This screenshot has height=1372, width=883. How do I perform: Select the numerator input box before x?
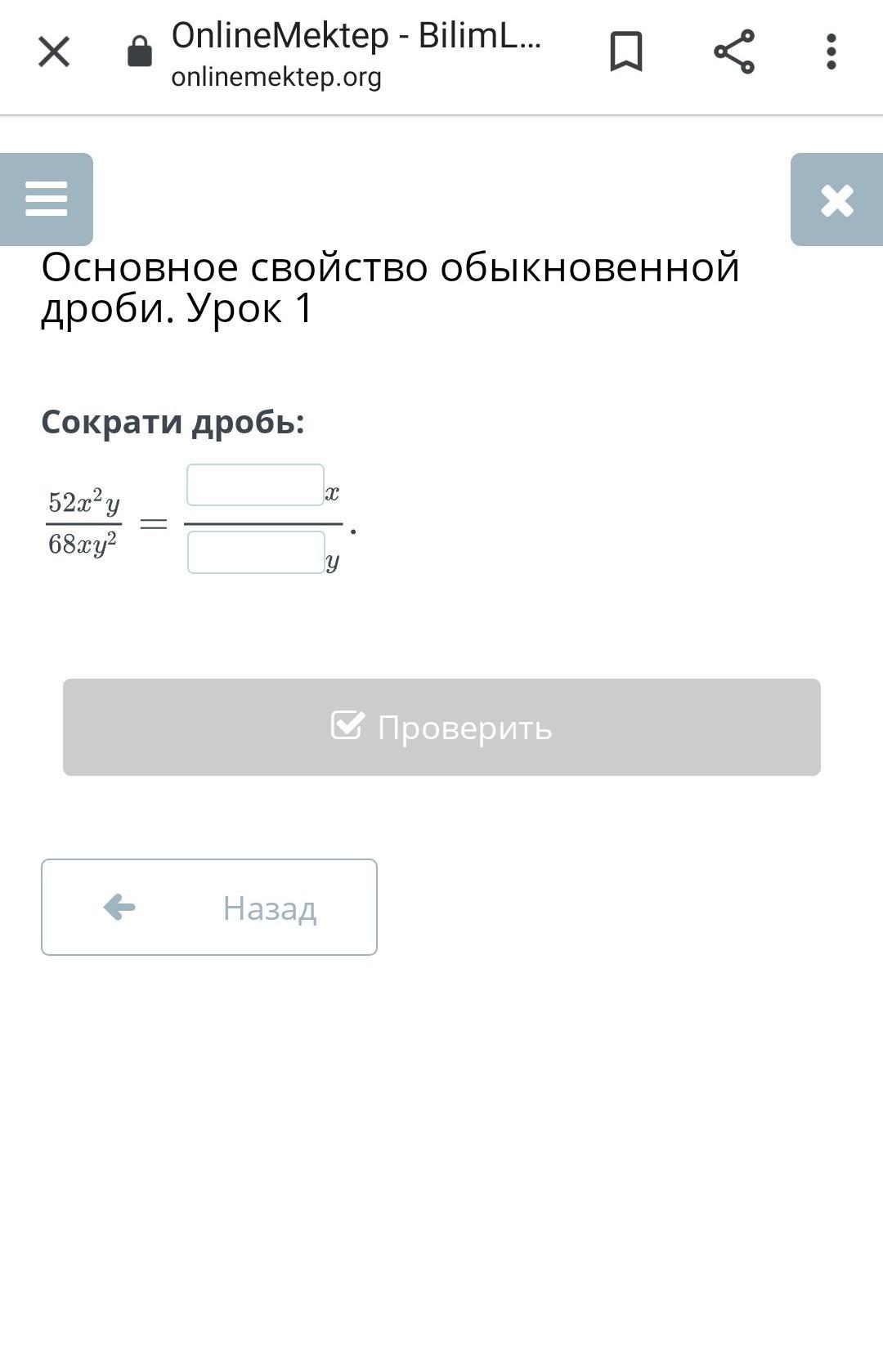pos(255,485)
